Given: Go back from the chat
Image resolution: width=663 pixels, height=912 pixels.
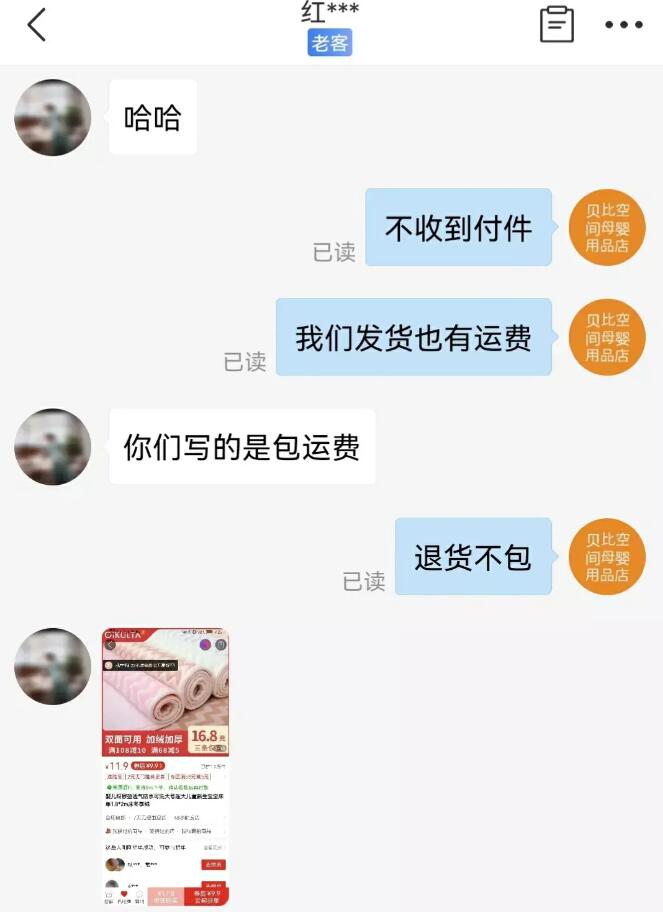Looking at the screenshot, I should click(x=37, y=25).
